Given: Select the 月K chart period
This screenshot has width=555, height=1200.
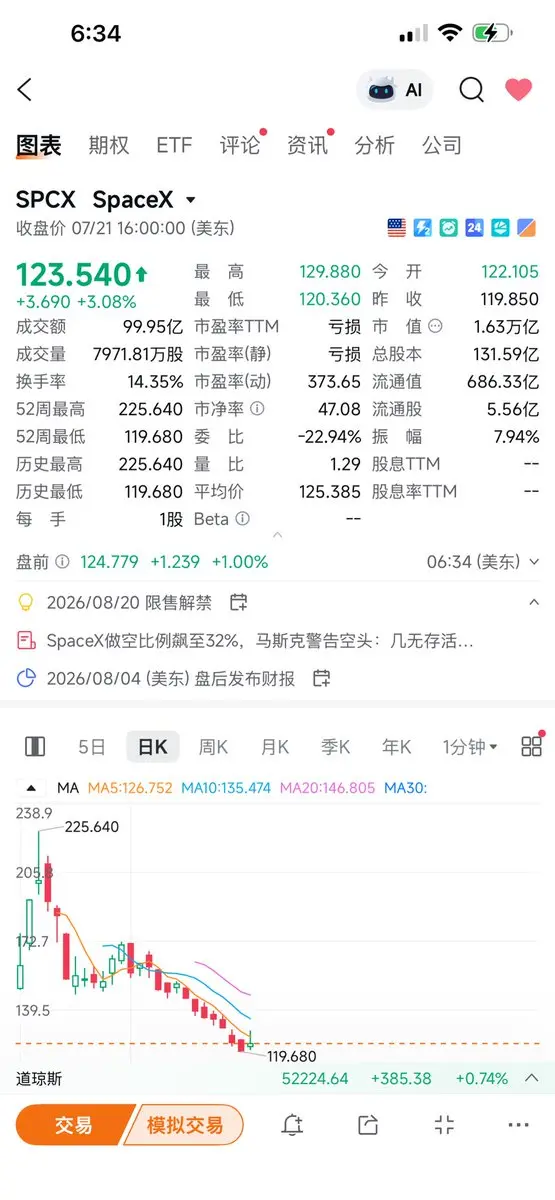Looking at the screenshot, I should 275,746.
